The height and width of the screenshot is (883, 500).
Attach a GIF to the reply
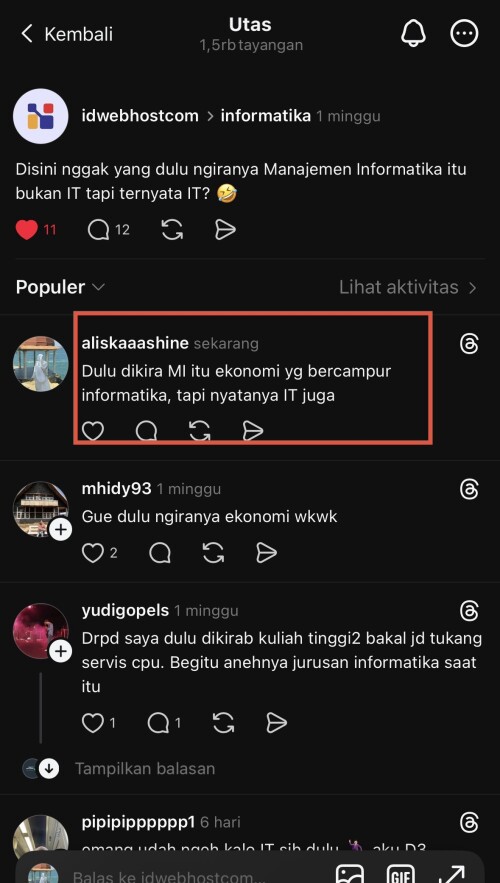click(400, 875)
